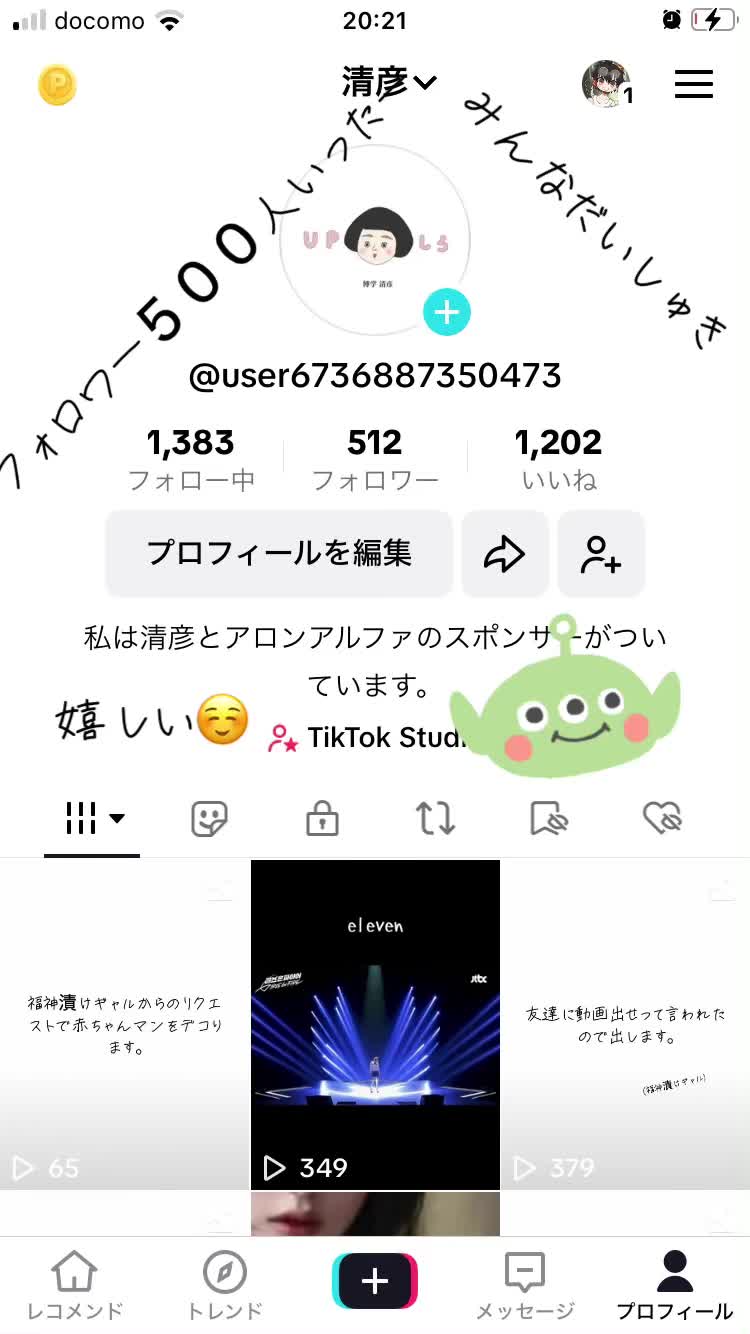Open the video with 379 views
Viewport: 750px width, 1334px height.
625,1024
